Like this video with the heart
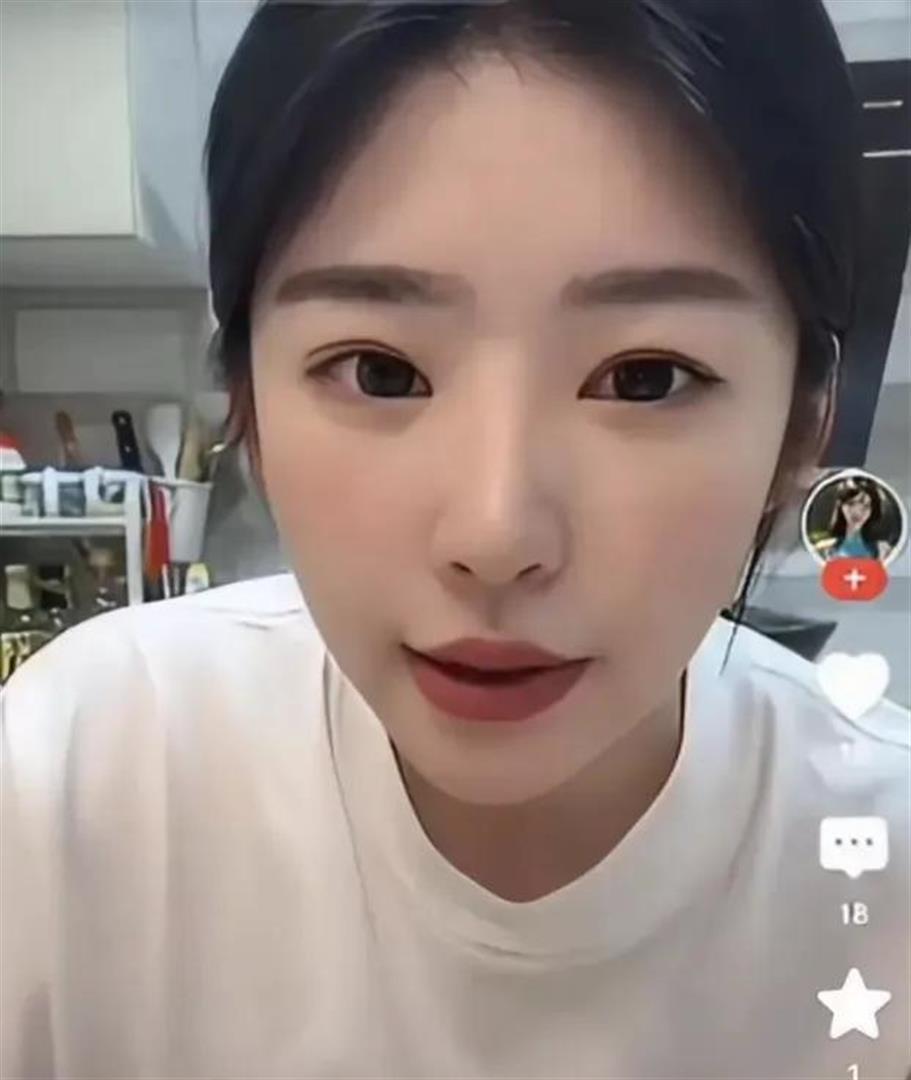The image size is (911, 1080). tap(853, 685)
